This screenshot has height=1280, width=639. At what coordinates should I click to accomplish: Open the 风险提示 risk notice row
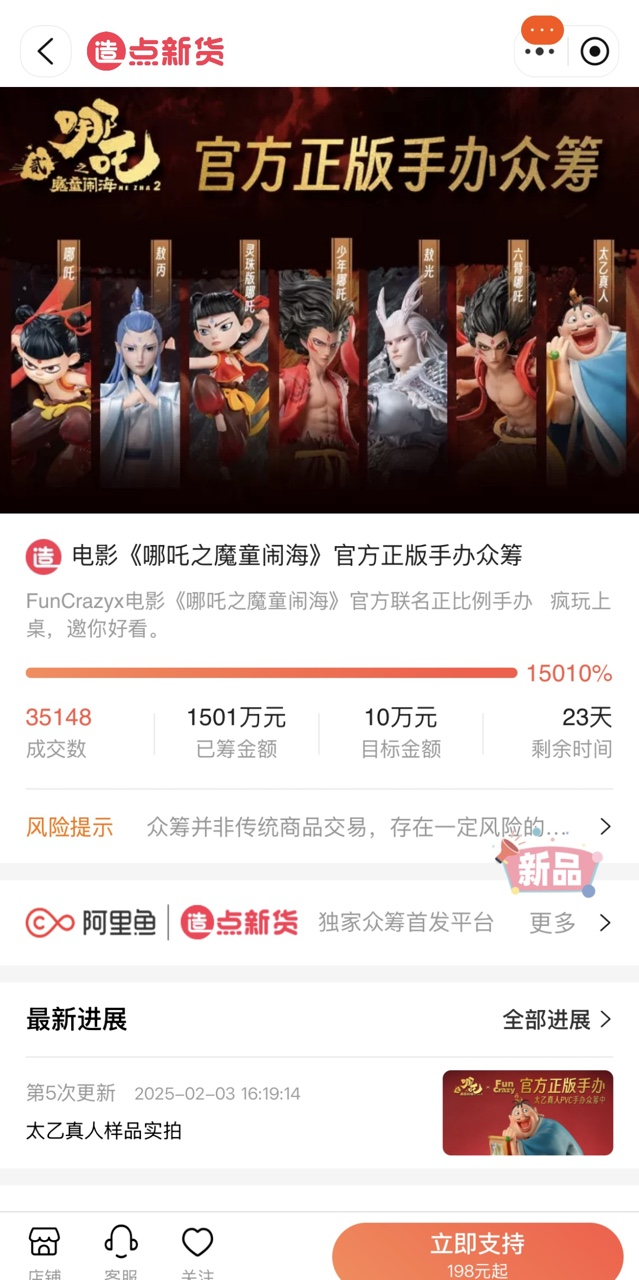pos(319,827)
